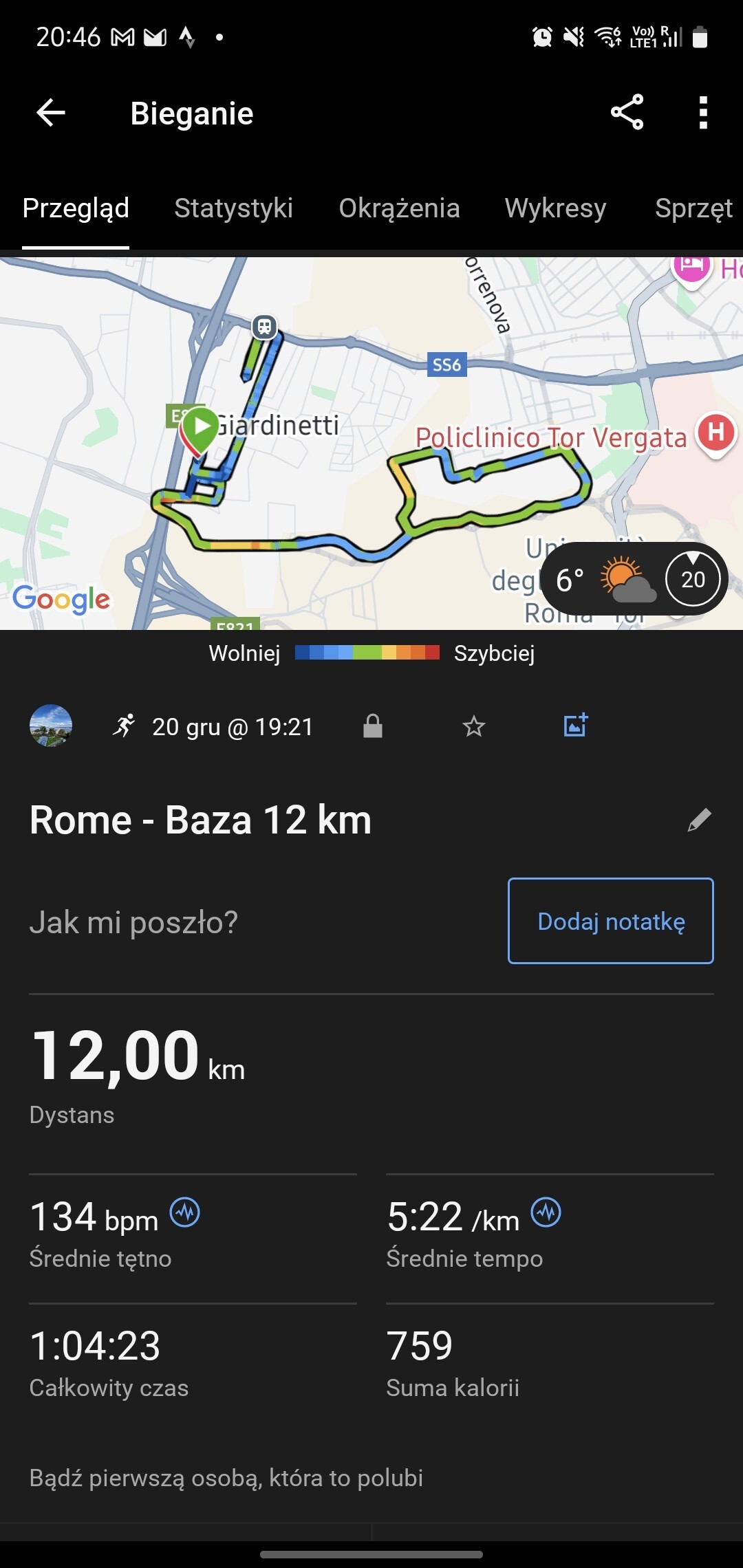Switch to the Sprzęt tab

693,208
